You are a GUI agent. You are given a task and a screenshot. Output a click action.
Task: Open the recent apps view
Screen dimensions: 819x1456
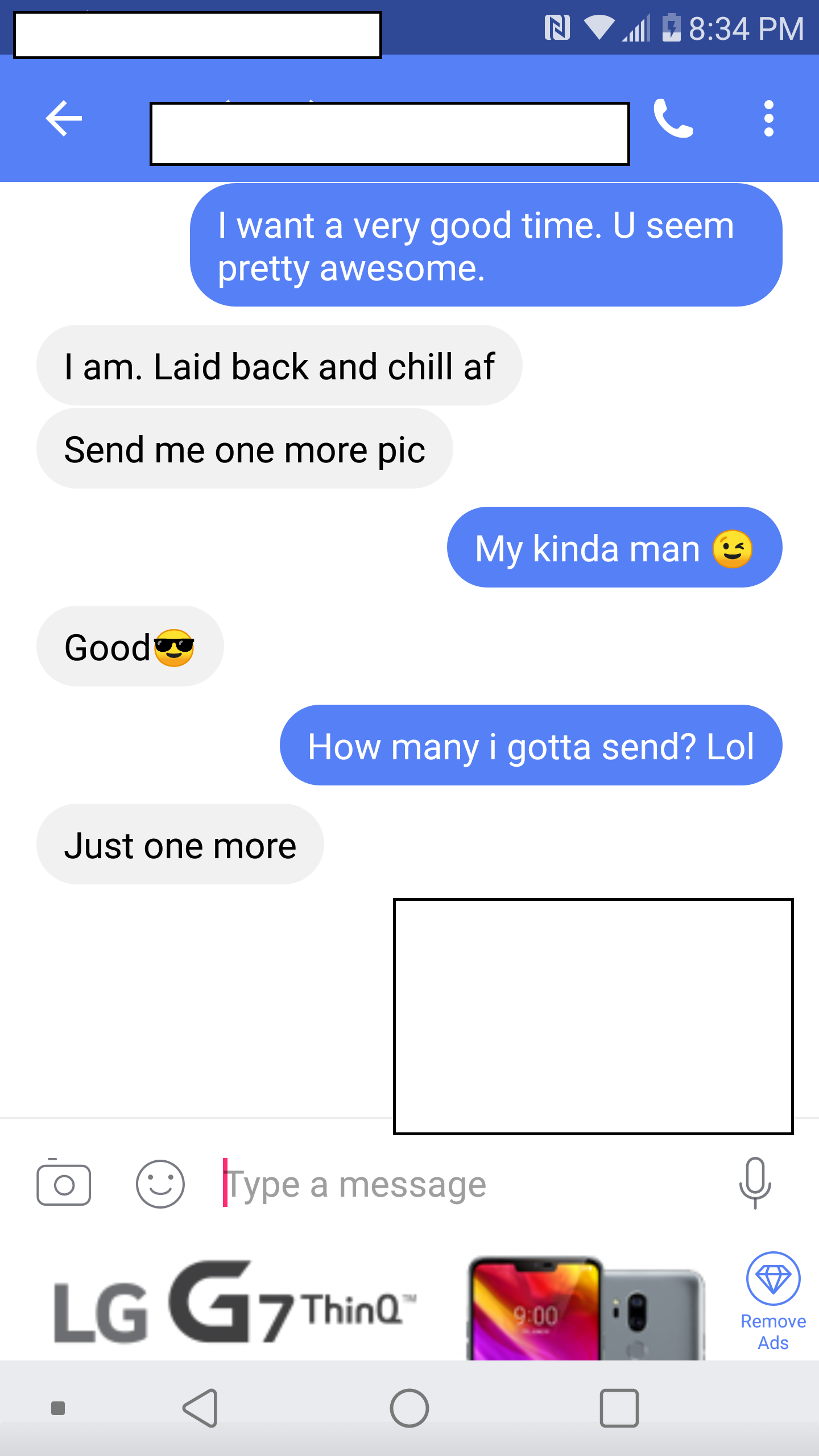pos(619,1408)
